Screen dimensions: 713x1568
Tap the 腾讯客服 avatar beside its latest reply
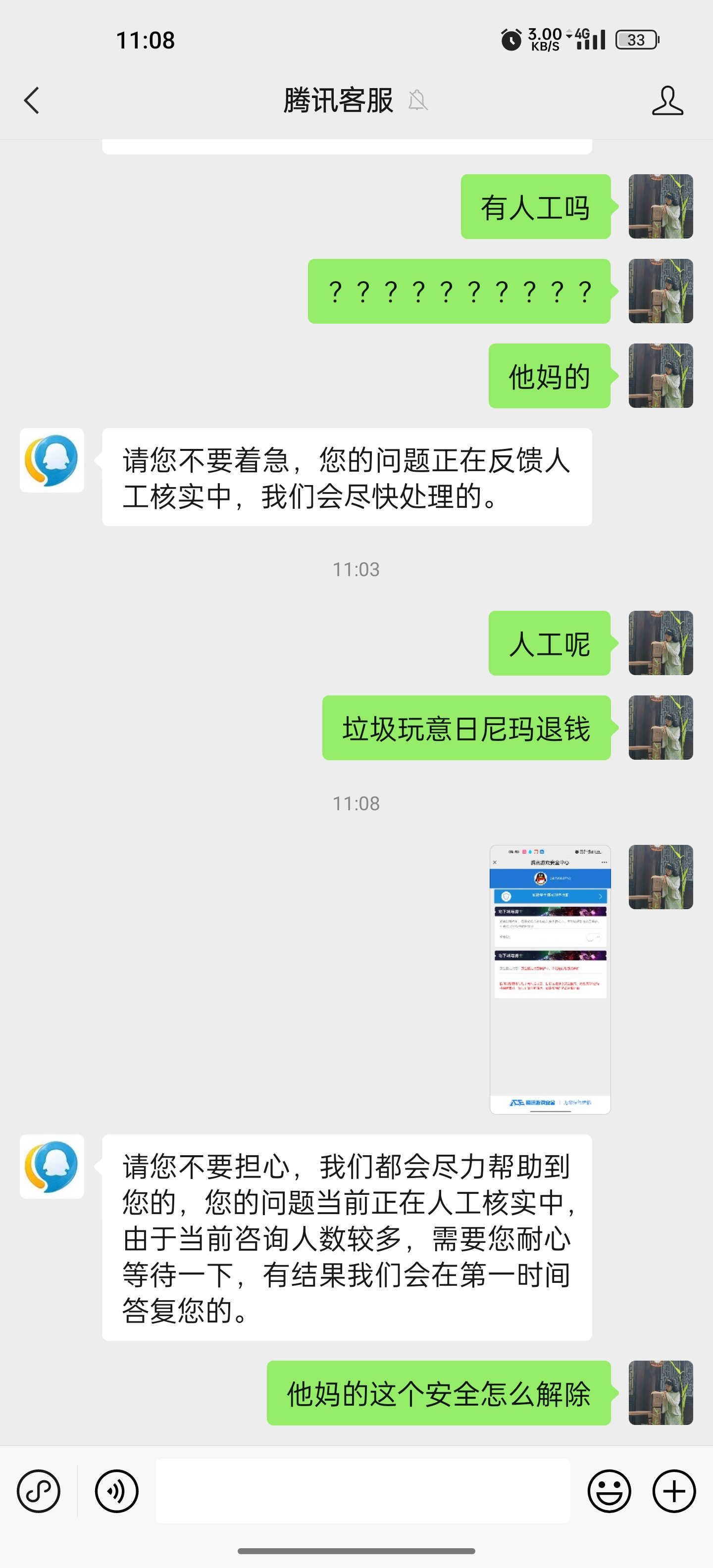[52, 1166]
